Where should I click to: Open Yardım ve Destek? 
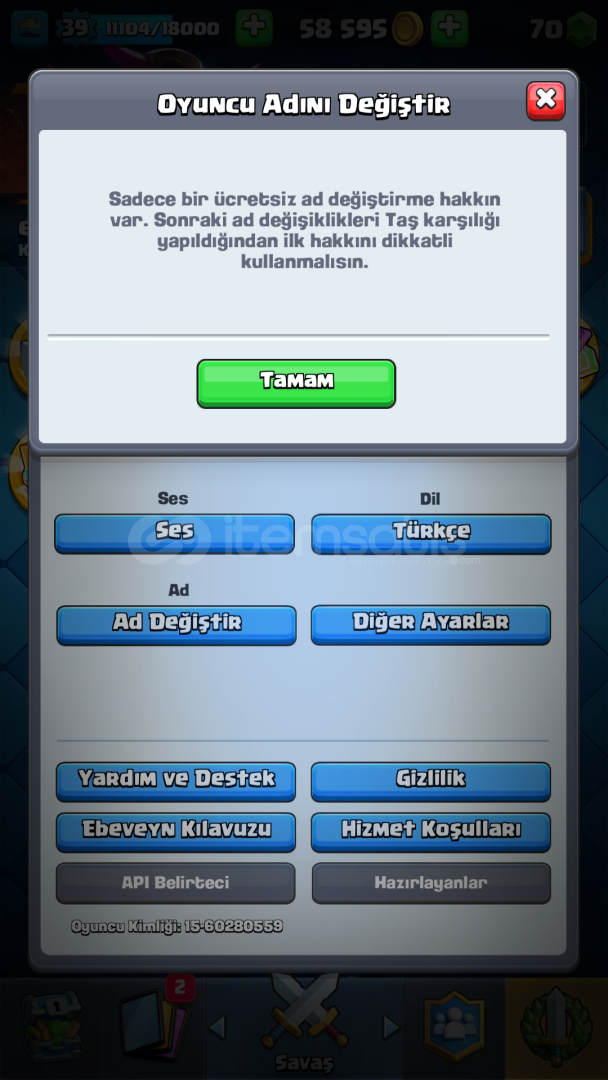(x=176, y=782)
